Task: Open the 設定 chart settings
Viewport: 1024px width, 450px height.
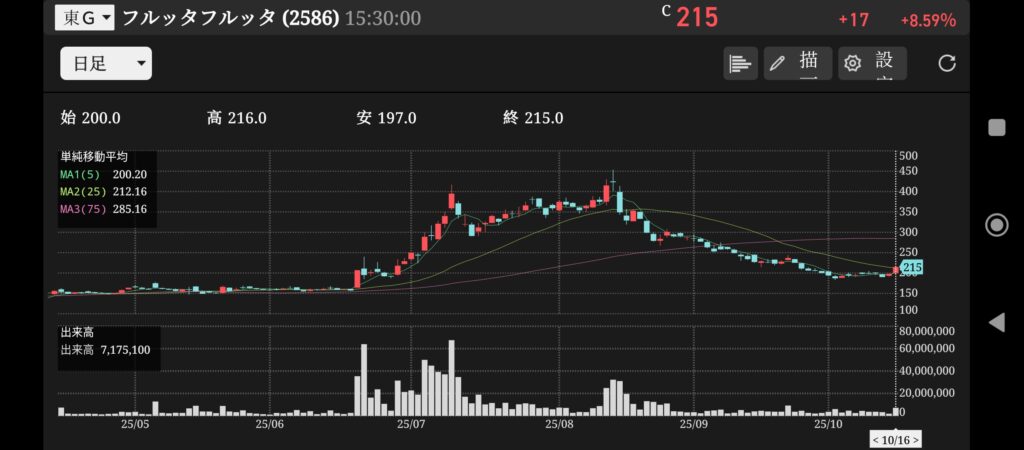Action: [x=872, y=64]
